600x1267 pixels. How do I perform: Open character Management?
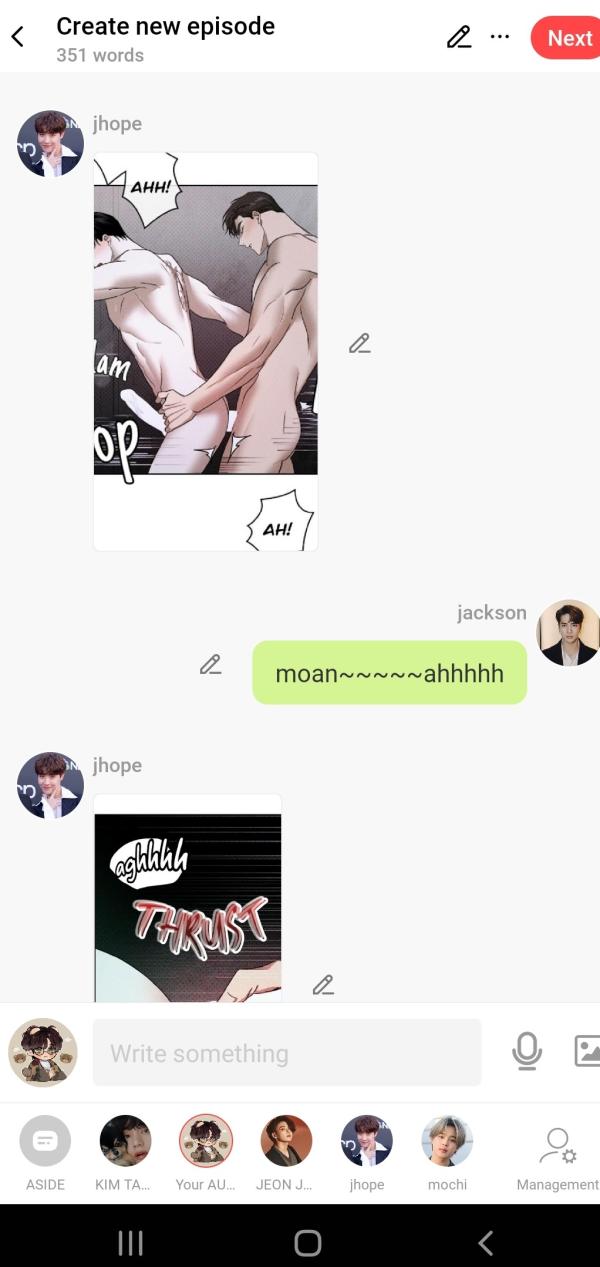coord(556,1150)
